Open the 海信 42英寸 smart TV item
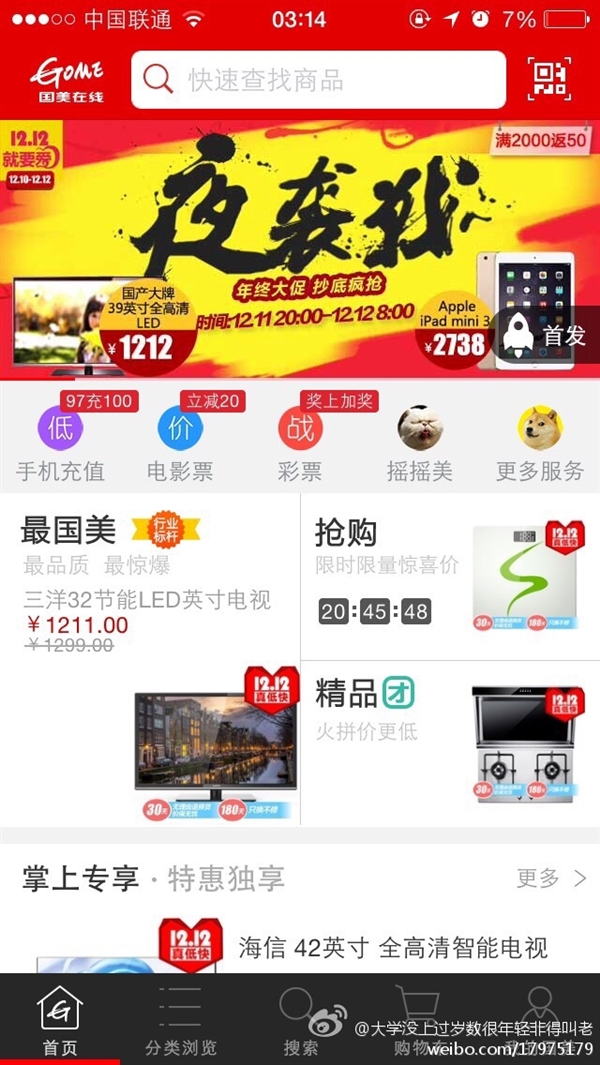The width and height of the screenshot is (600, 1065). [392, 947]
